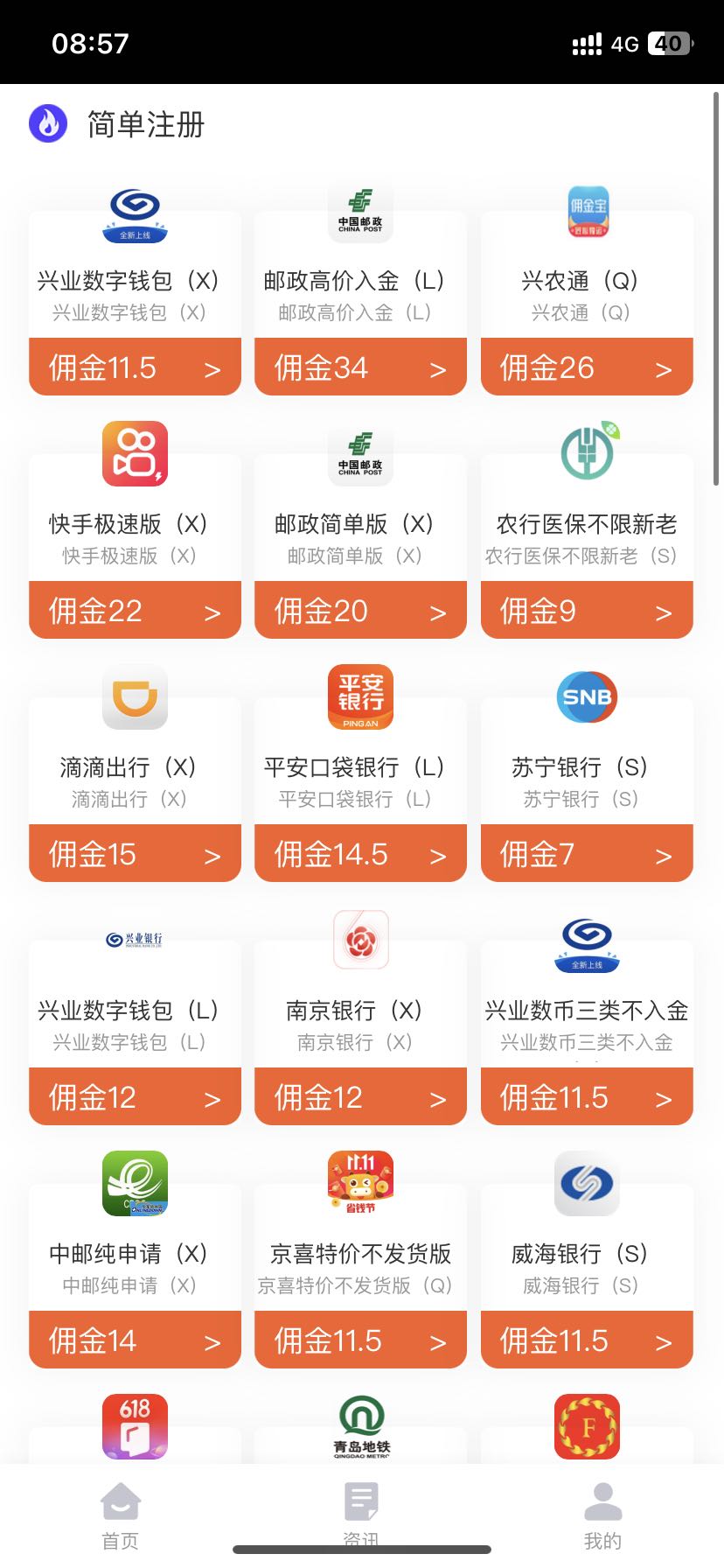
Task: Tap the 南京银行（X）card
Action: tap(360, 1032)
